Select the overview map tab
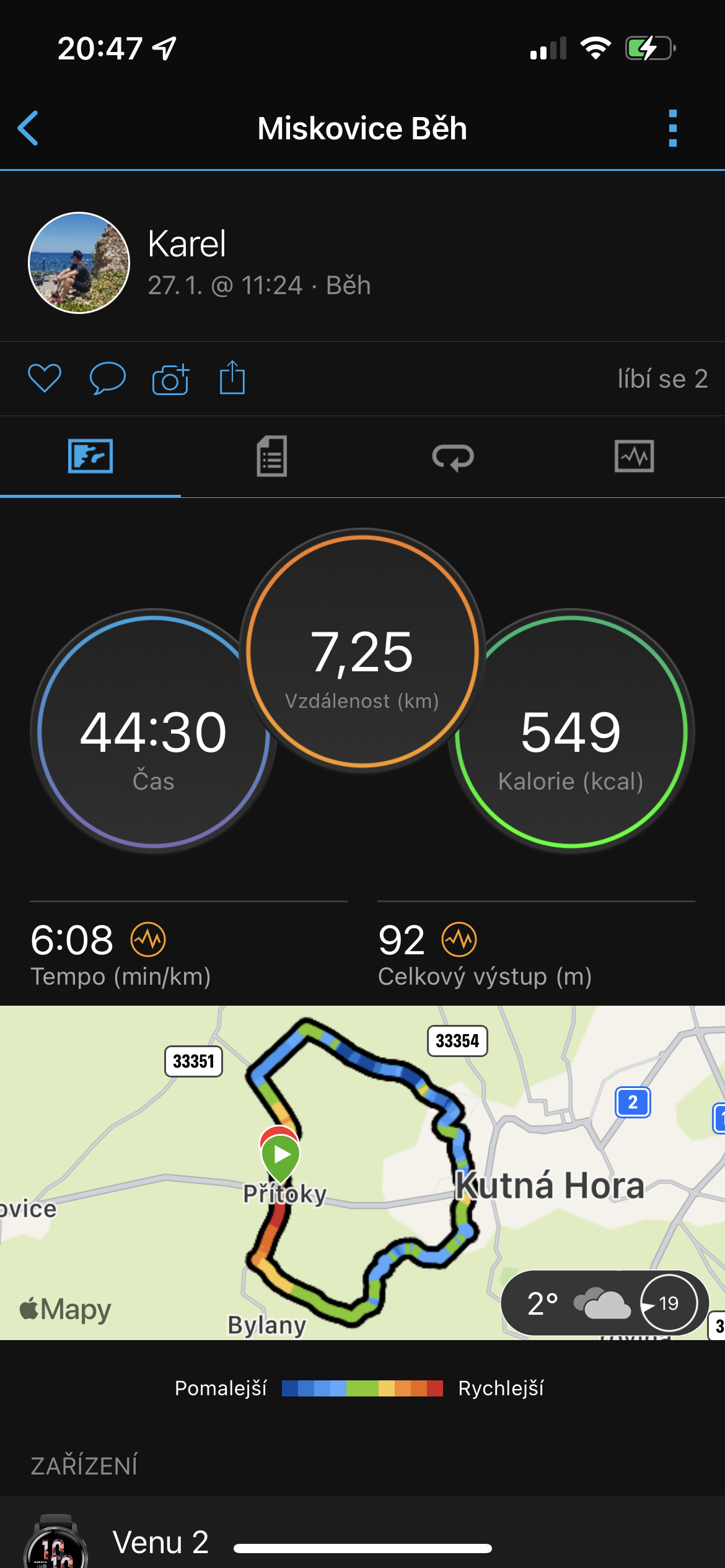This screenshot has width=725, height=1568. pos(90,456)
